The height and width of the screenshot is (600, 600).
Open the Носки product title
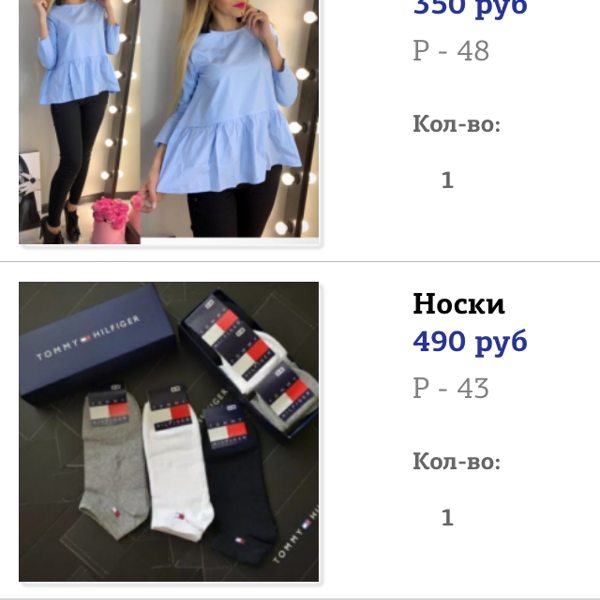click(x=459, y=304)
